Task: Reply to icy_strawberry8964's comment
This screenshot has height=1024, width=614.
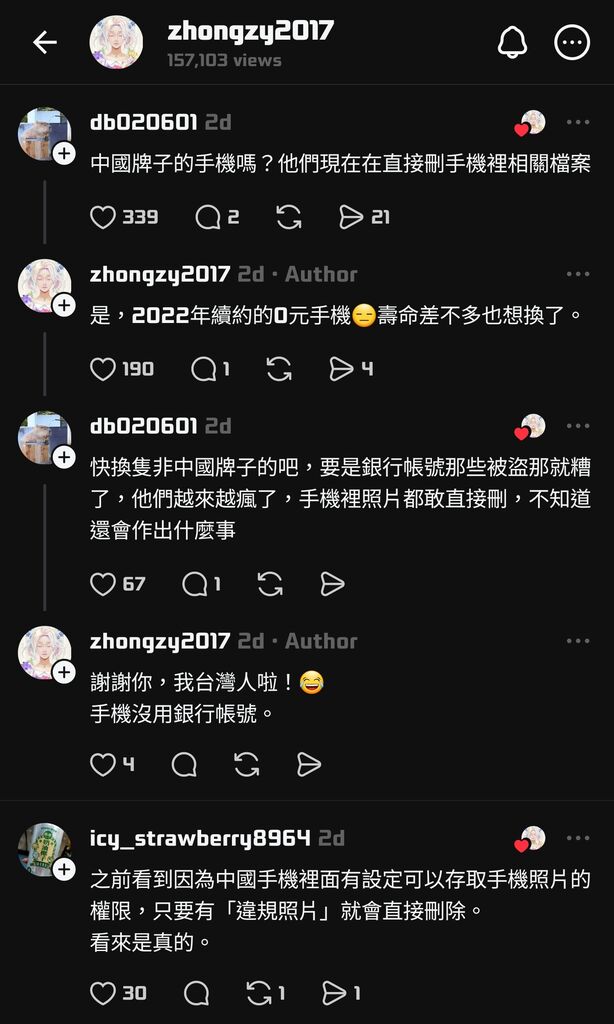Action: point(196,993)
